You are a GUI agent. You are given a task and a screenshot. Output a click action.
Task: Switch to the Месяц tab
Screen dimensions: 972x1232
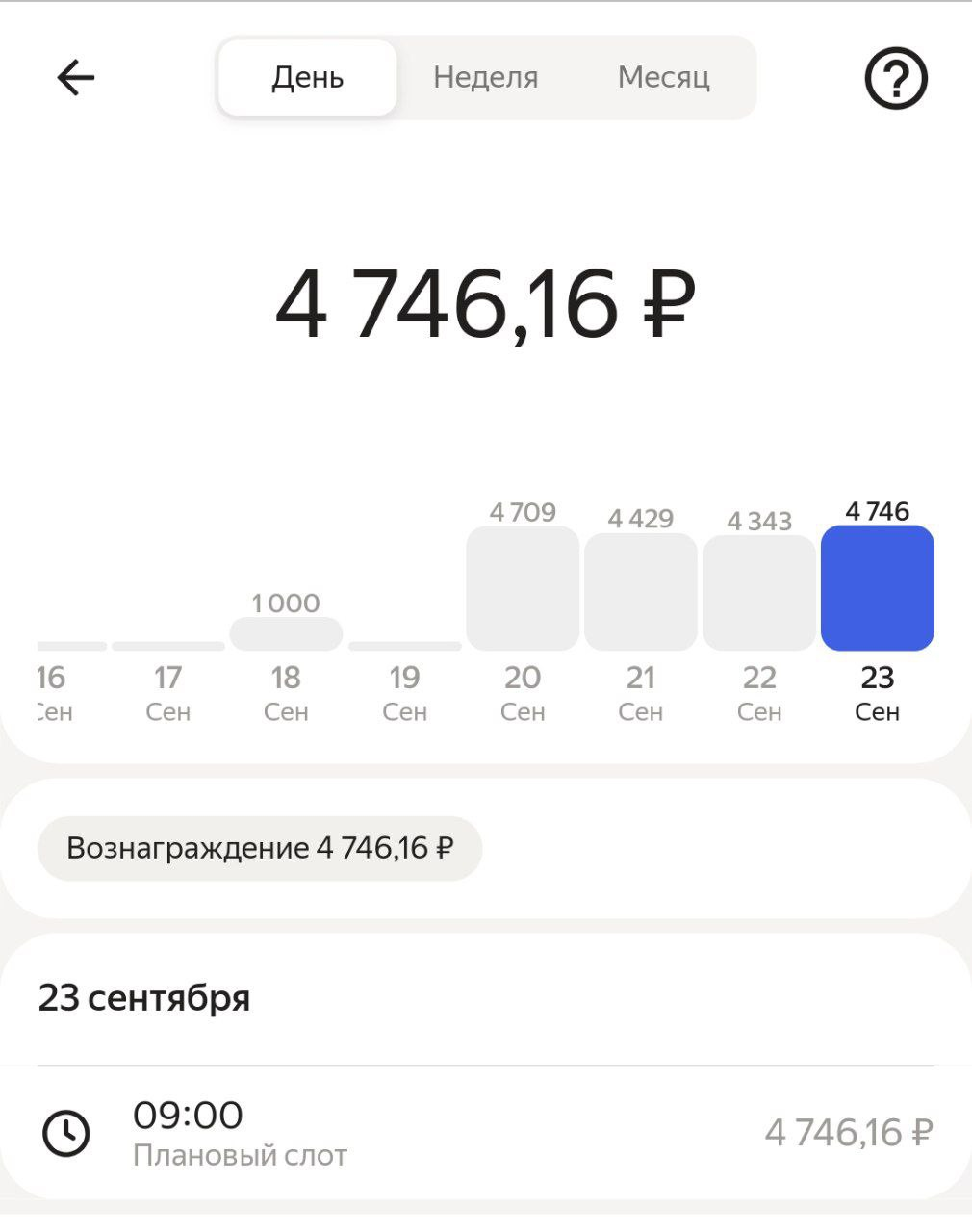(663, 78)
